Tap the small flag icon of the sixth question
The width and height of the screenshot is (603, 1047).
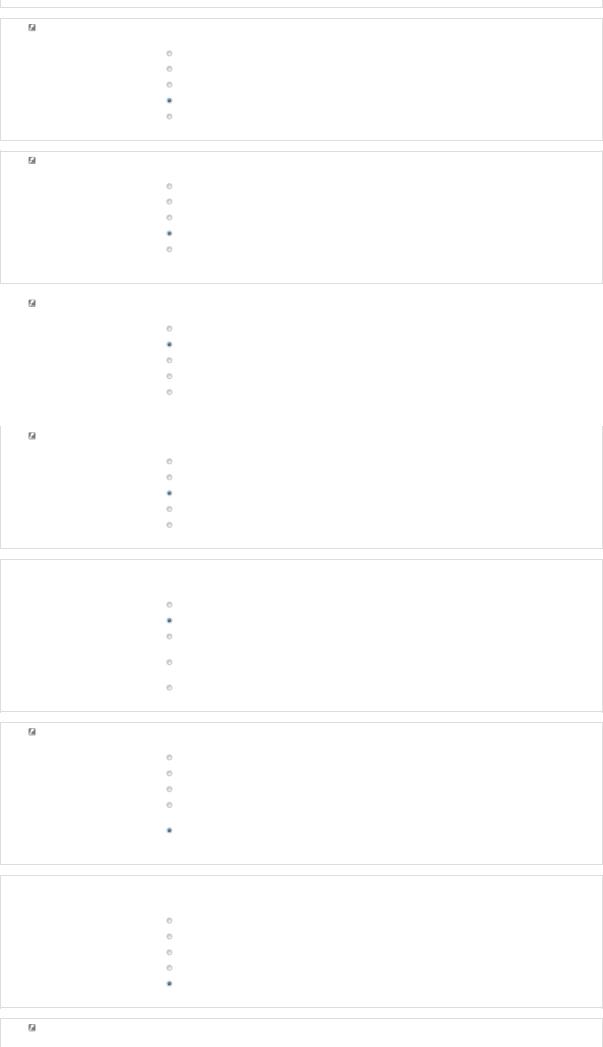coord(32,732)
